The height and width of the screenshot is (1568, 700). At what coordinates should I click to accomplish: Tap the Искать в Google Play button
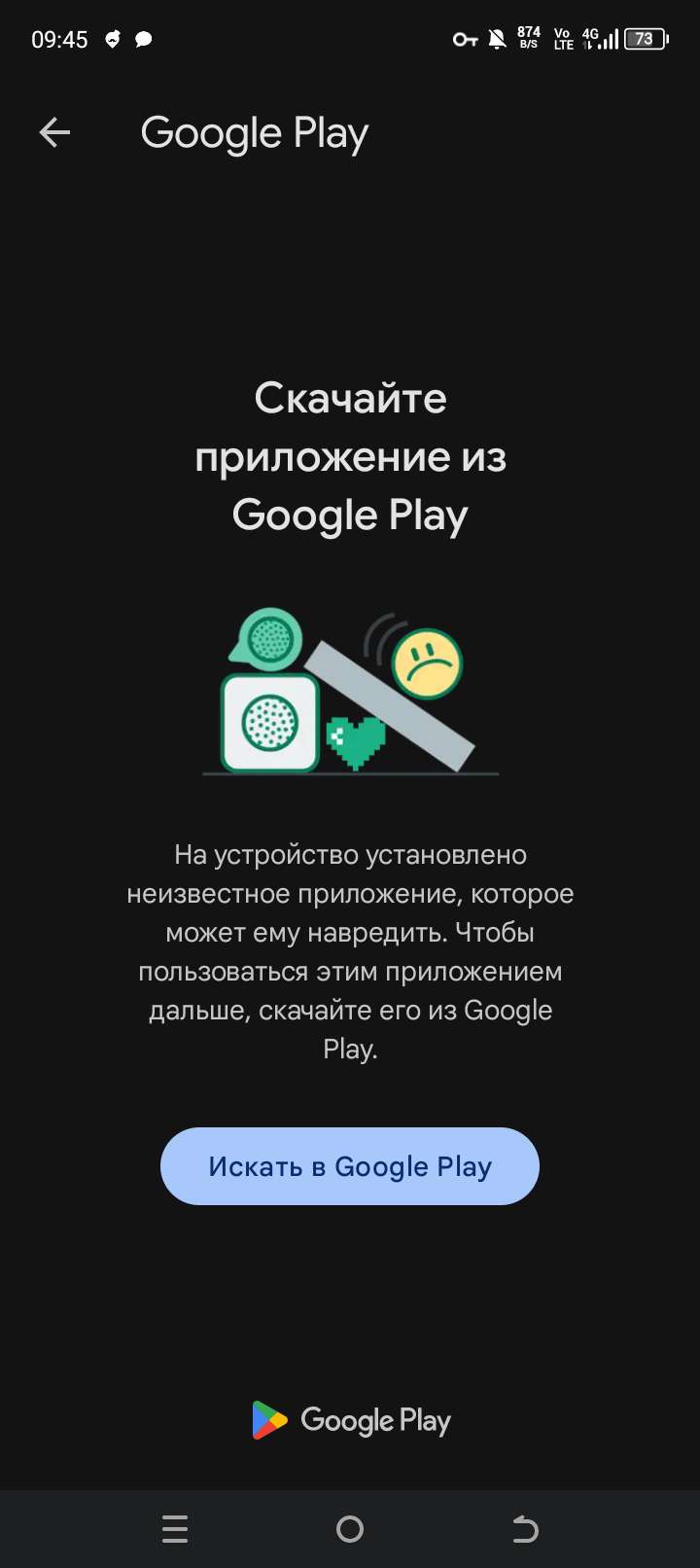point(350,1166)
